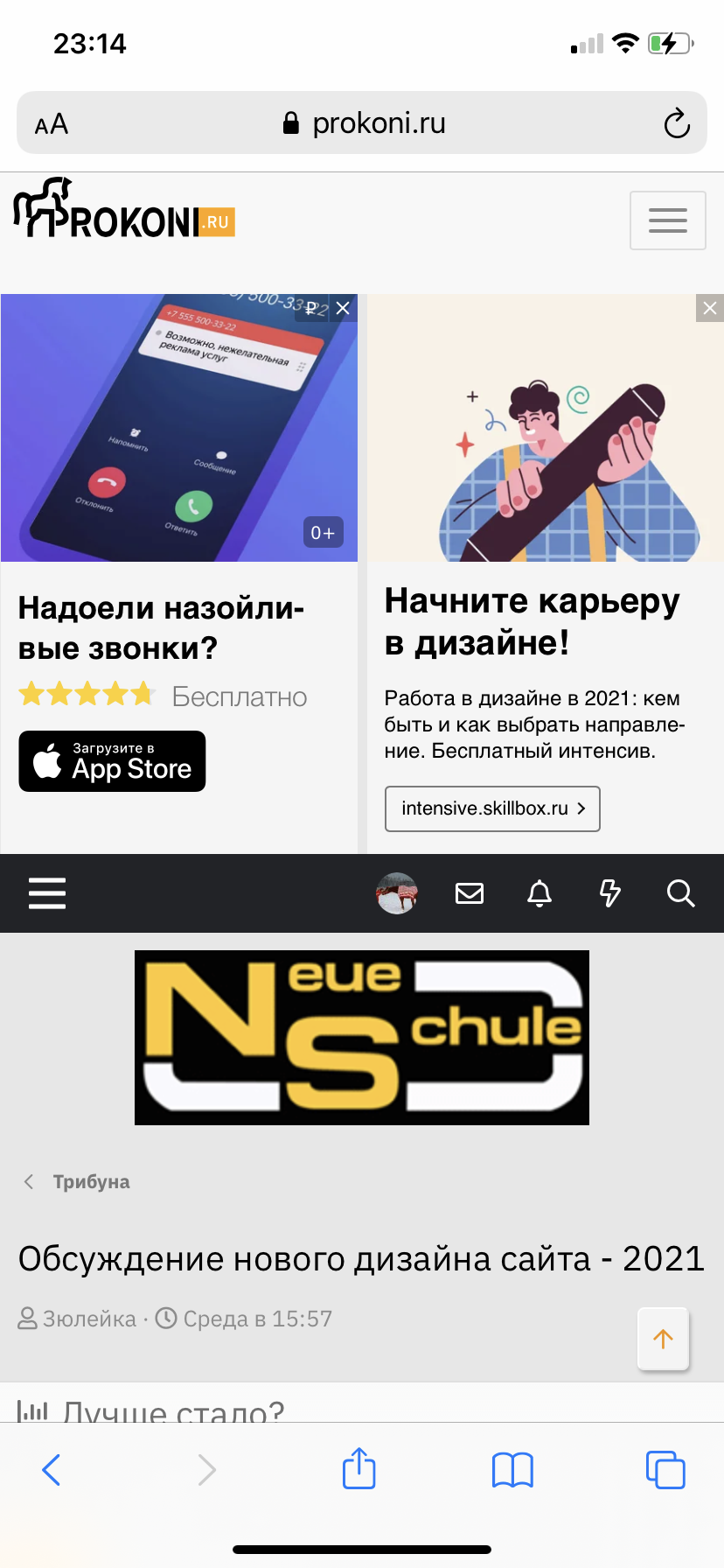Jump to top with arrow button
Viewport: 724px width, 1568px height.
(663, 1339)
